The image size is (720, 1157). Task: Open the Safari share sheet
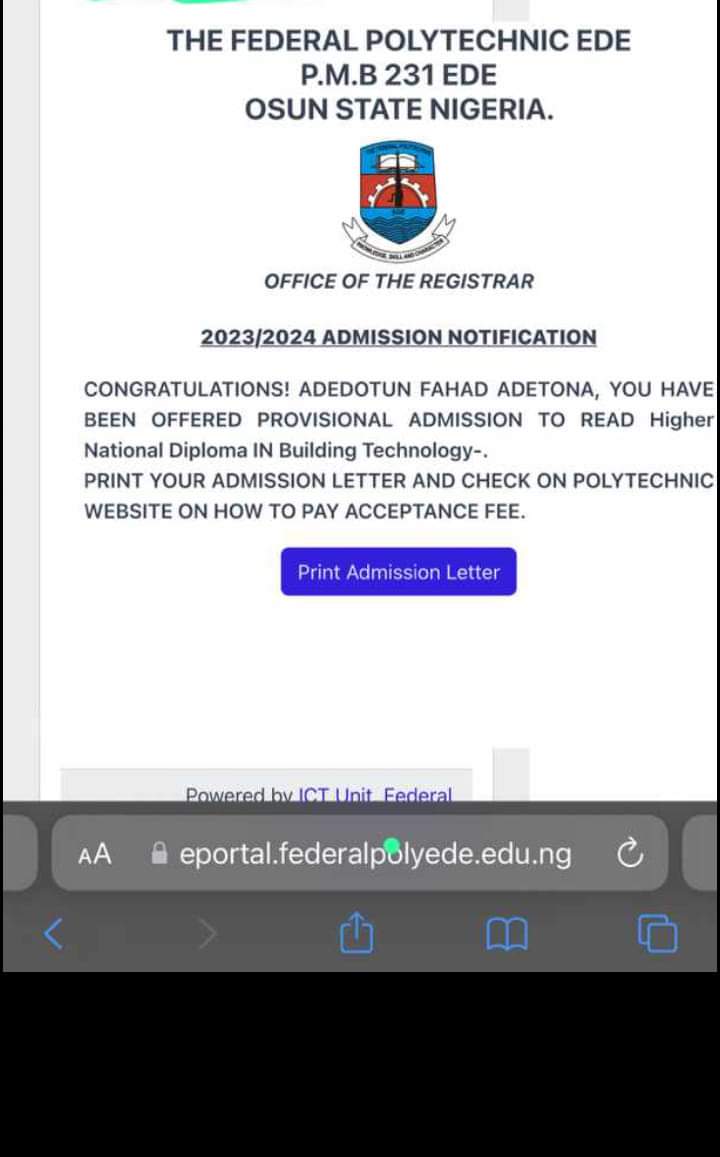356,932
